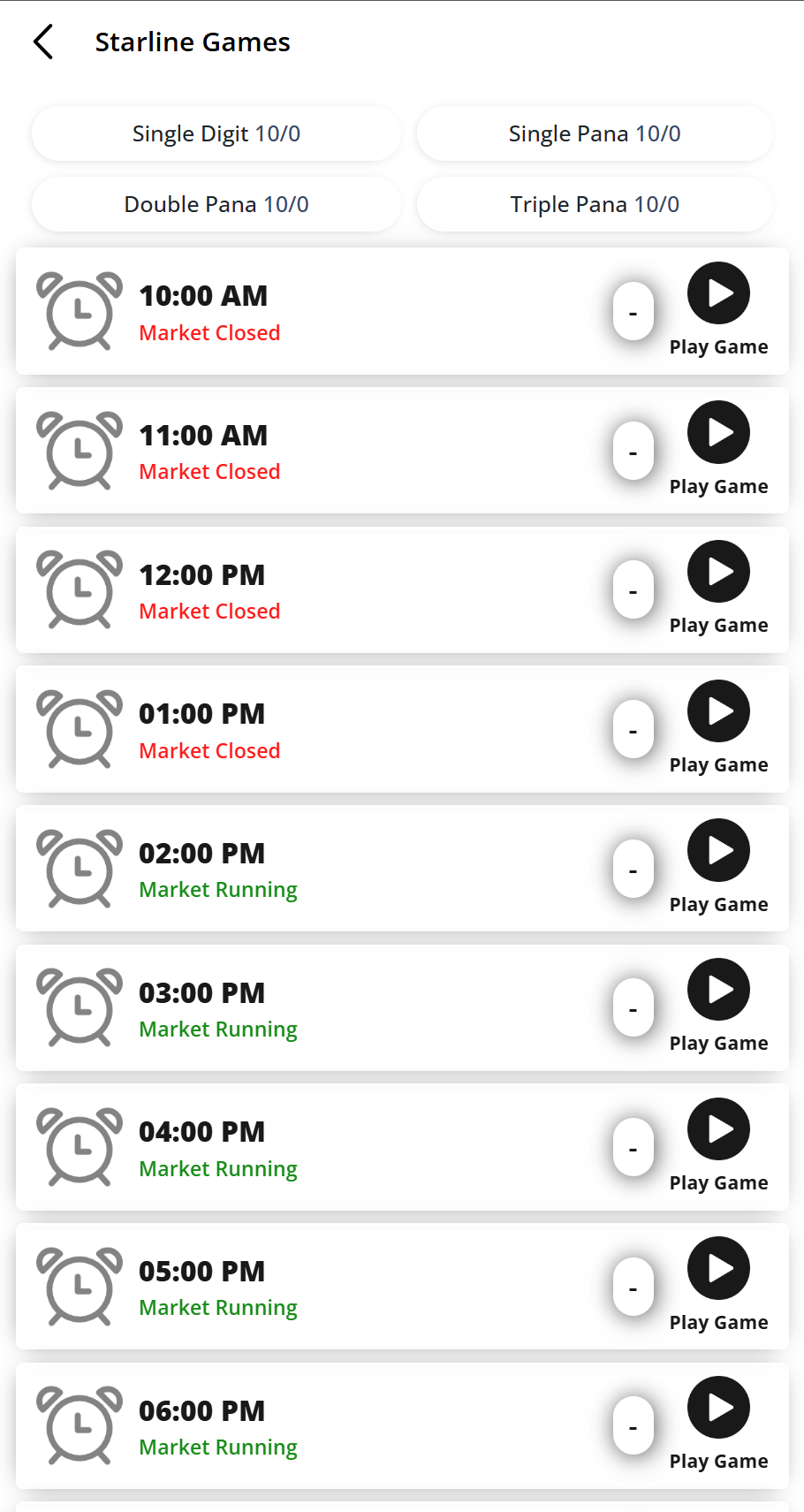
Task: Tap the Play Game icon for 11:00 AM
Action: 718,432
